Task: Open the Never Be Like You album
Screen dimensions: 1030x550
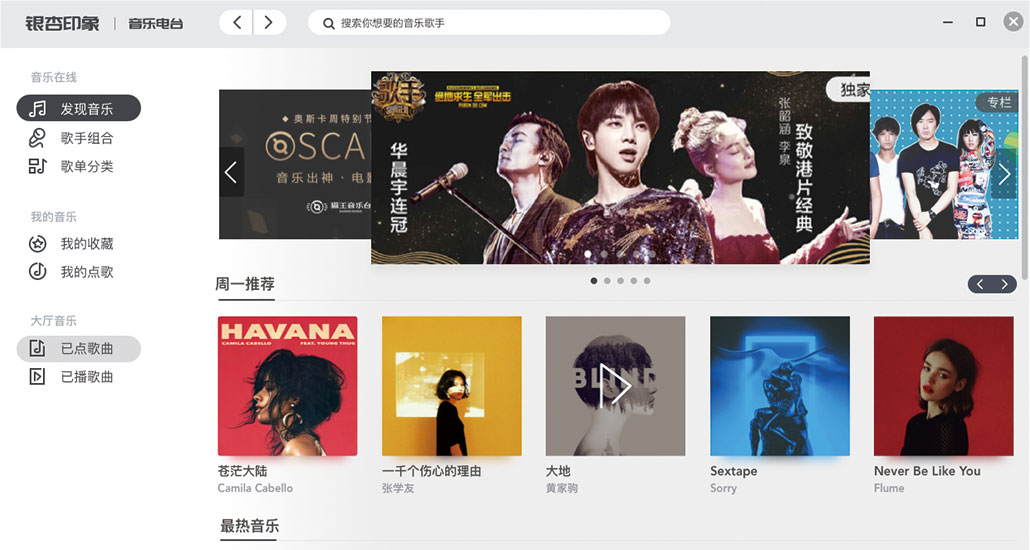Action: [x=943, y=386]
